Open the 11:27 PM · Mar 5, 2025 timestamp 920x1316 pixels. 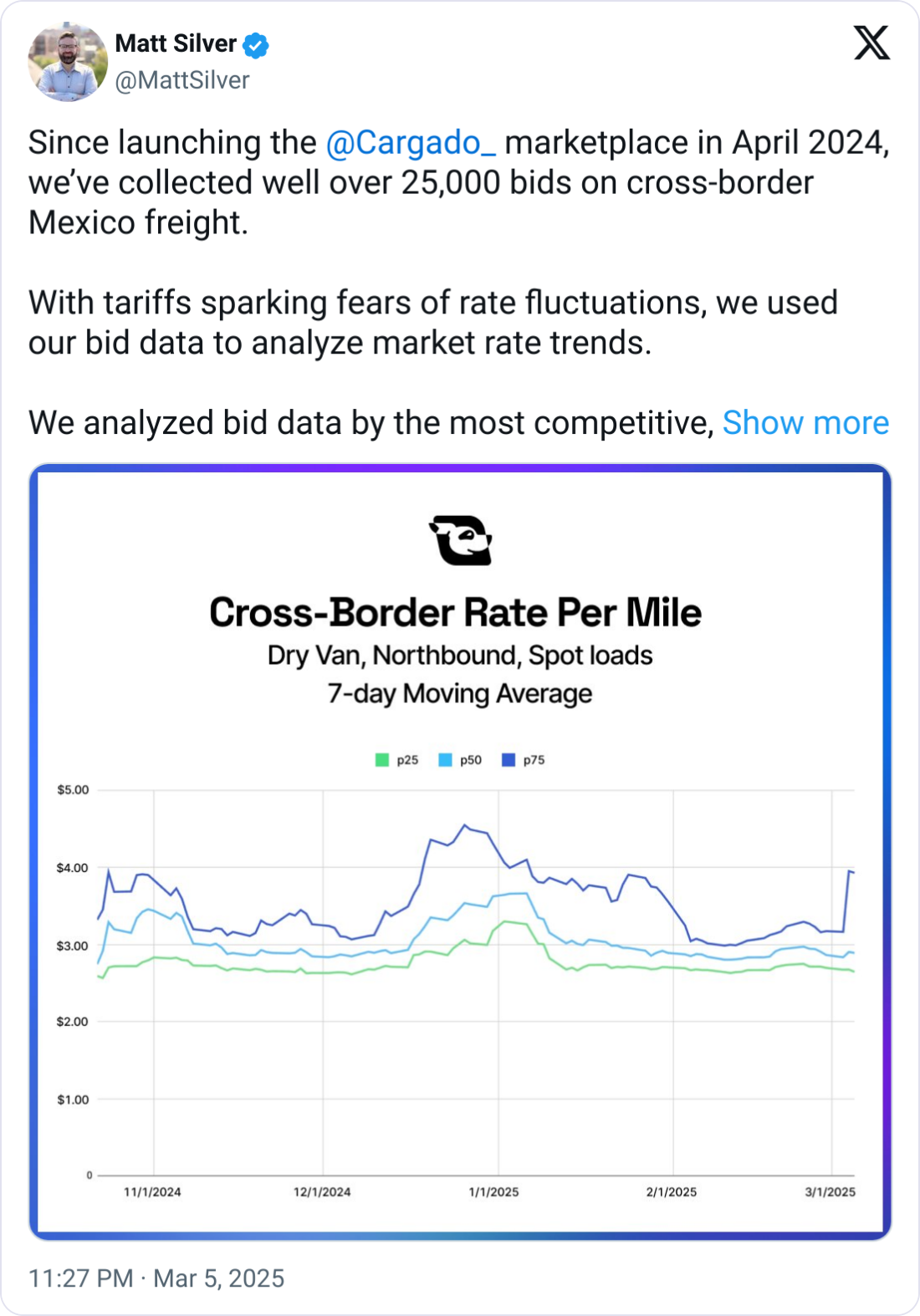(x=156, y=1278)
